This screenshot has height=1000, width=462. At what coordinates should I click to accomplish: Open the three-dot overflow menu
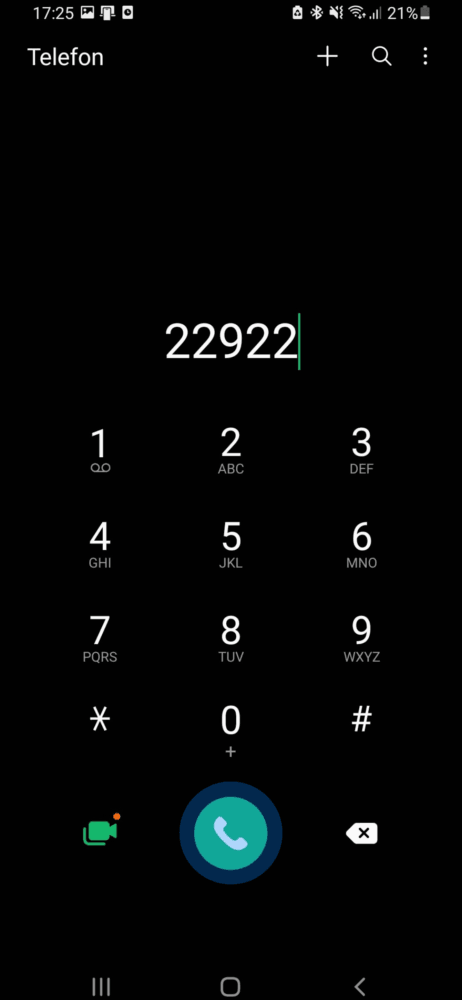pyautogui.click(x=426, y=57)
